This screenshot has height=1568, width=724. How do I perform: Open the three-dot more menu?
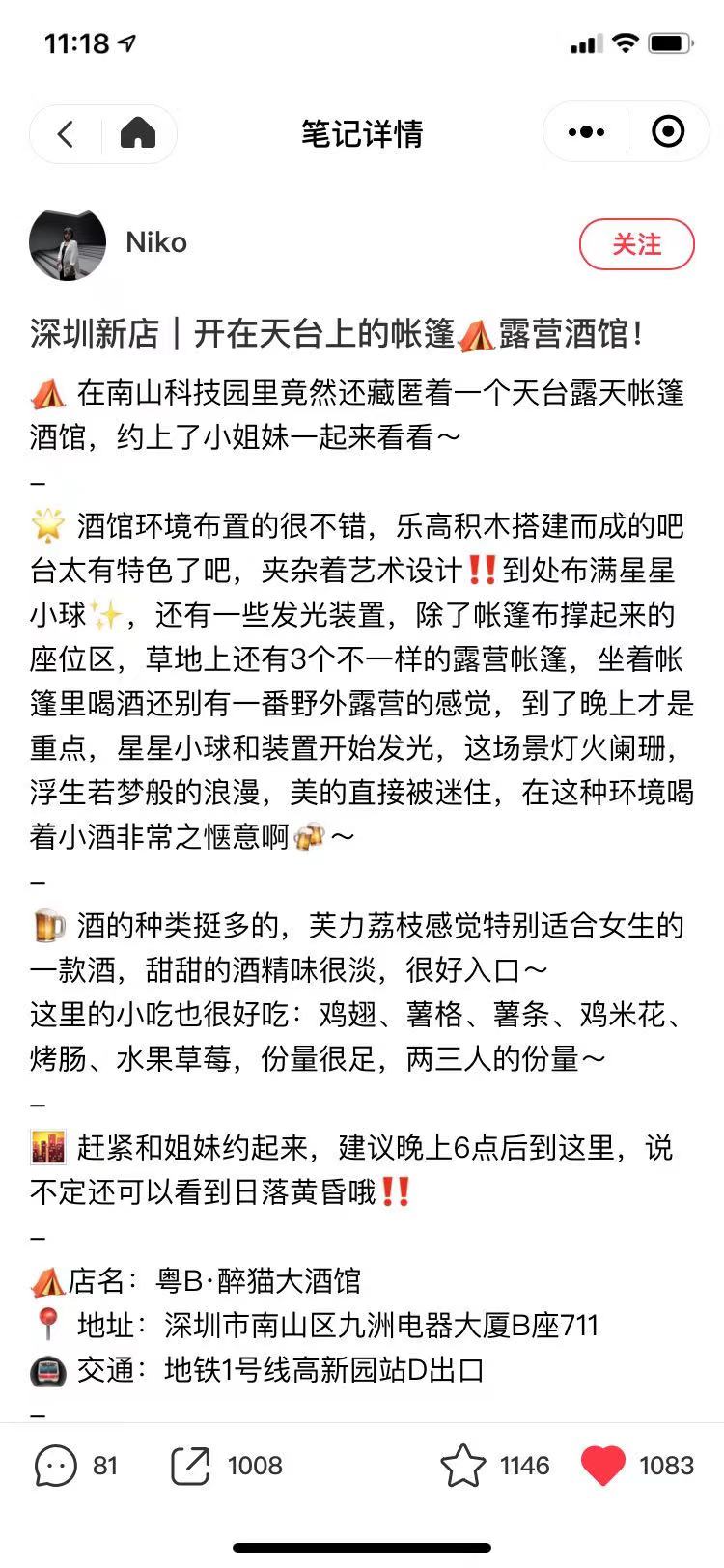tap(586, 132)
